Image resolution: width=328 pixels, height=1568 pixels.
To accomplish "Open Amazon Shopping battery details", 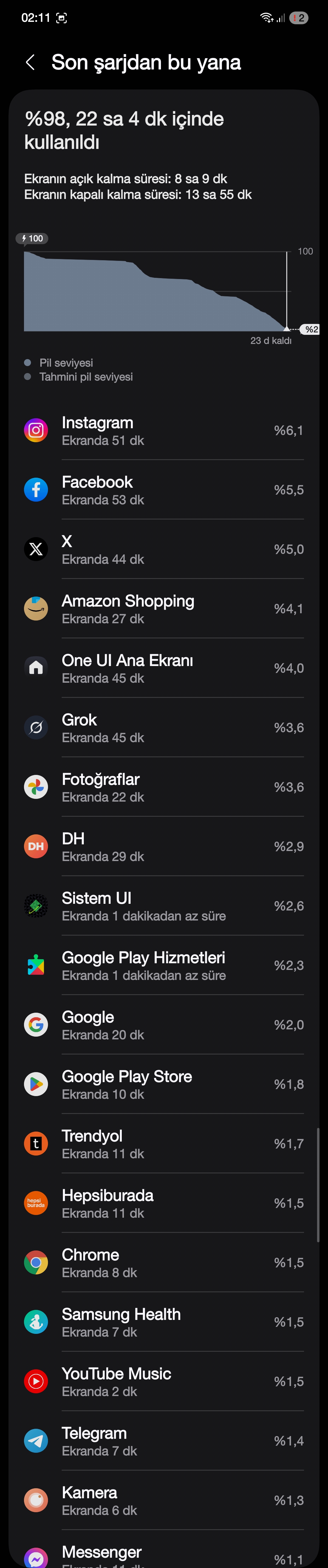I will 163,609.
